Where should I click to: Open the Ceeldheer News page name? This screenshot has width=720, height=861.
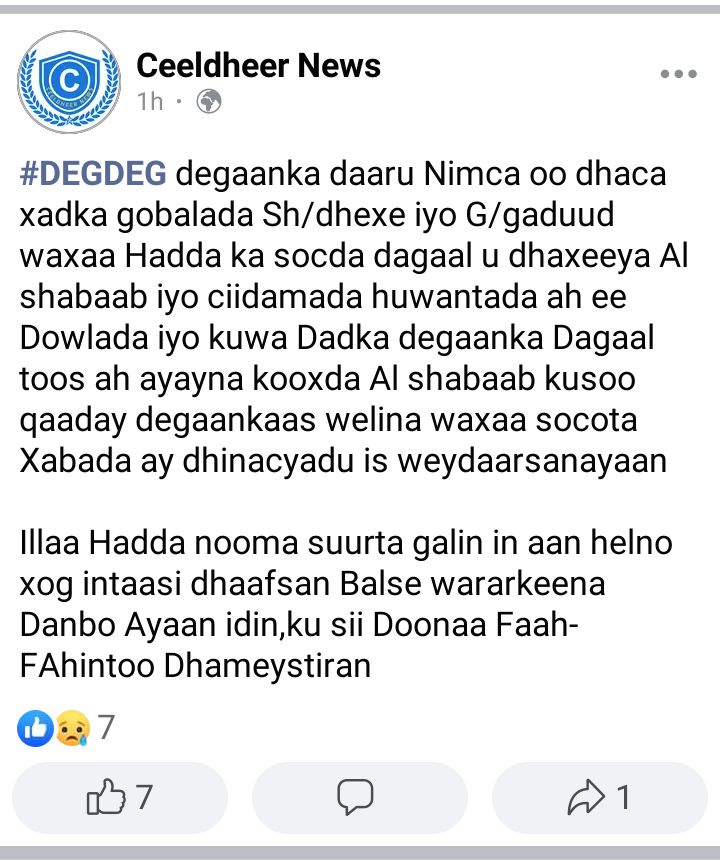click(x=258, y=66)
